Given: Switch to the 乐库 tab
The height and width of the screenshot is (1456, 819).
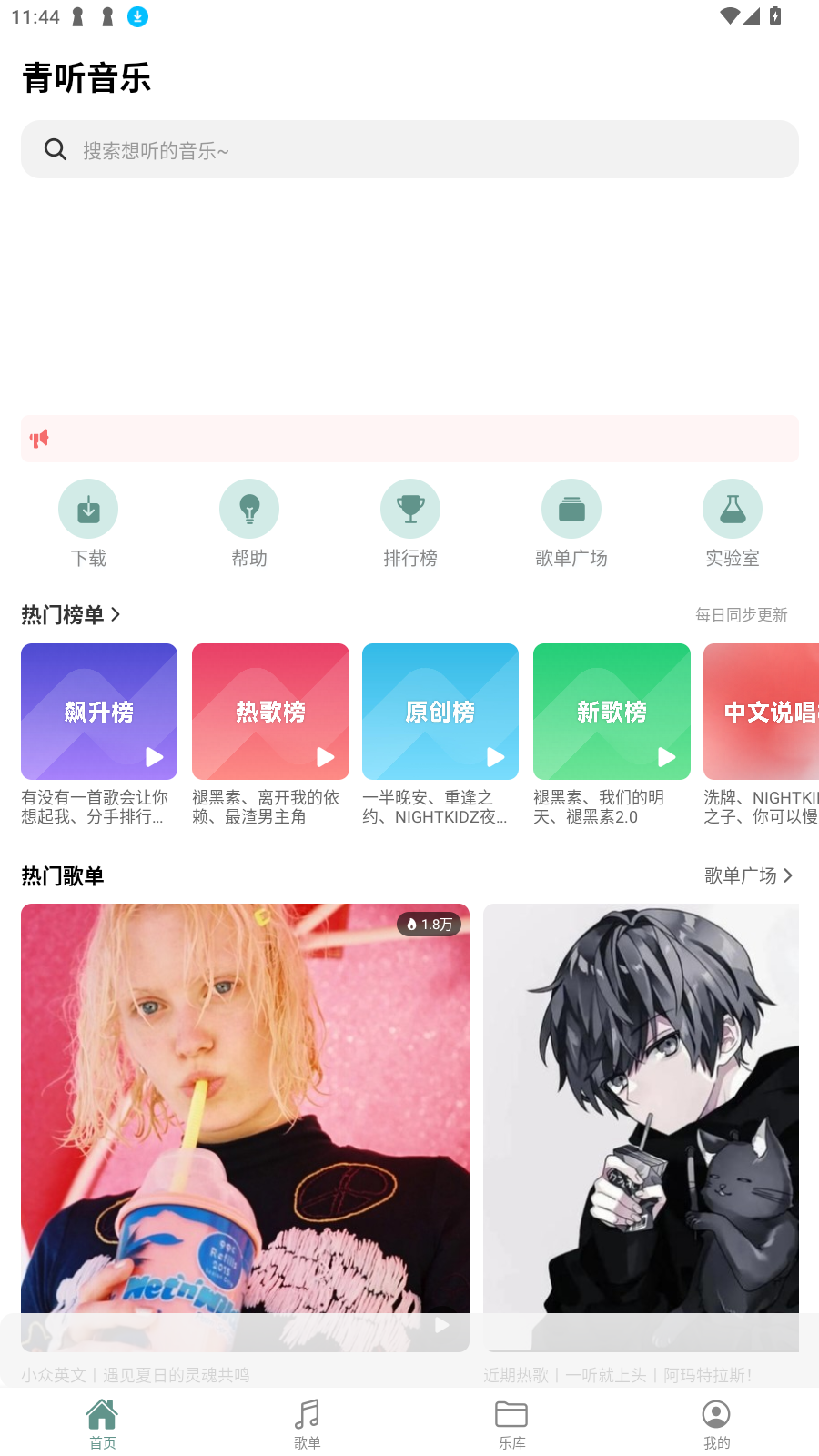Looking at the screenshot, I should tap(511, 1424).
